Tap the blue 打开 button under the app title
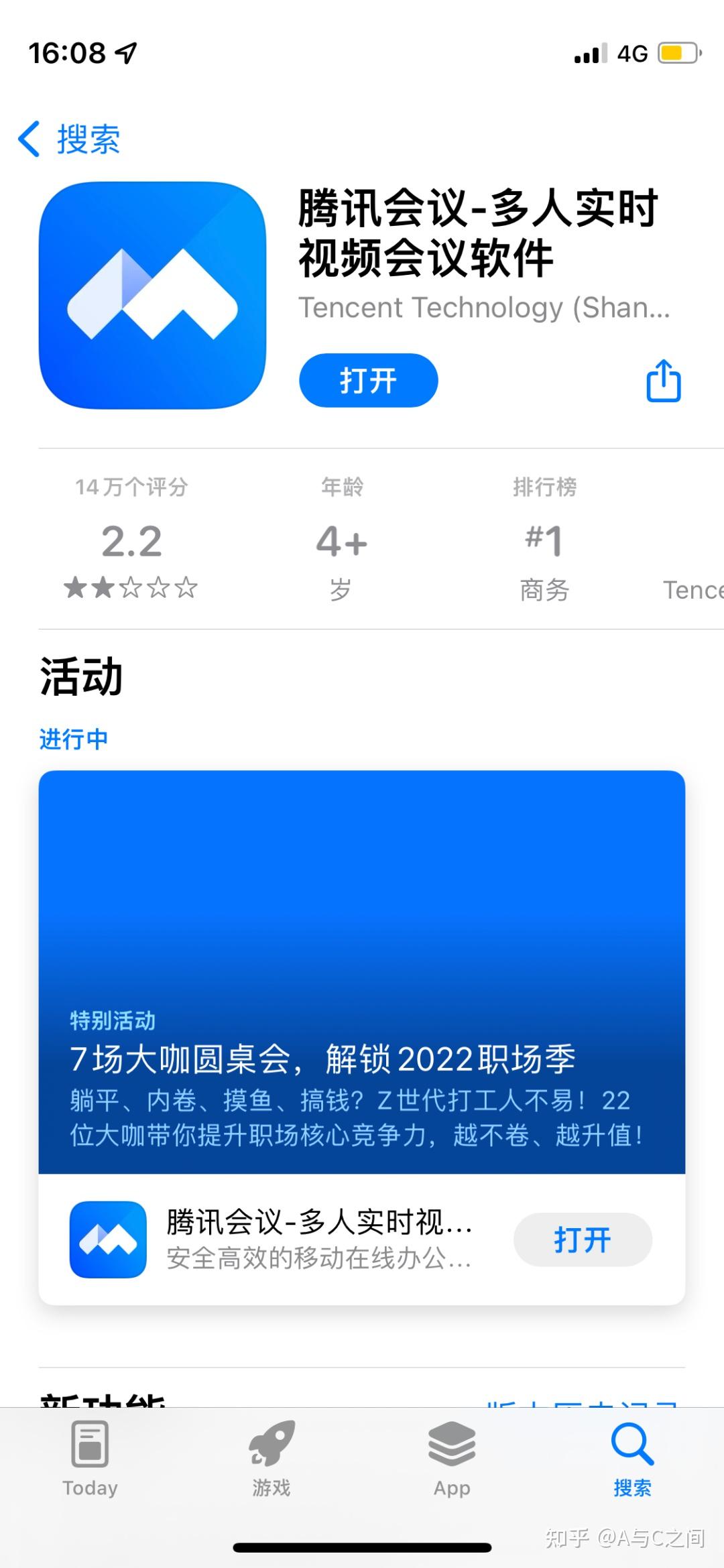Image resolution: width=724 pixels, height=1568 pixels. (368, 380)
